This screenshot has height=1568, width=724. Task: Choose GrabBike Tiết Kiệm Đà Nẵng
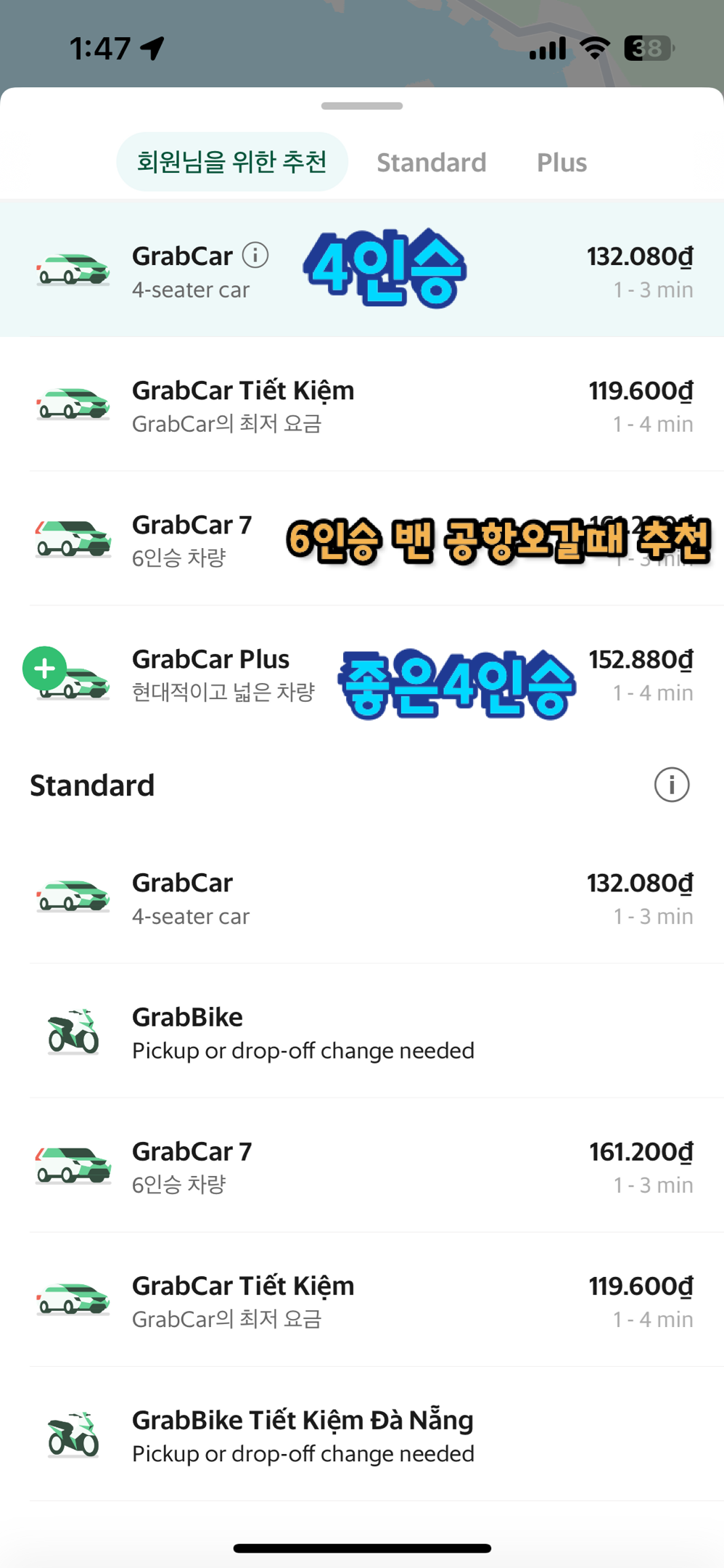coord(362,1434)
